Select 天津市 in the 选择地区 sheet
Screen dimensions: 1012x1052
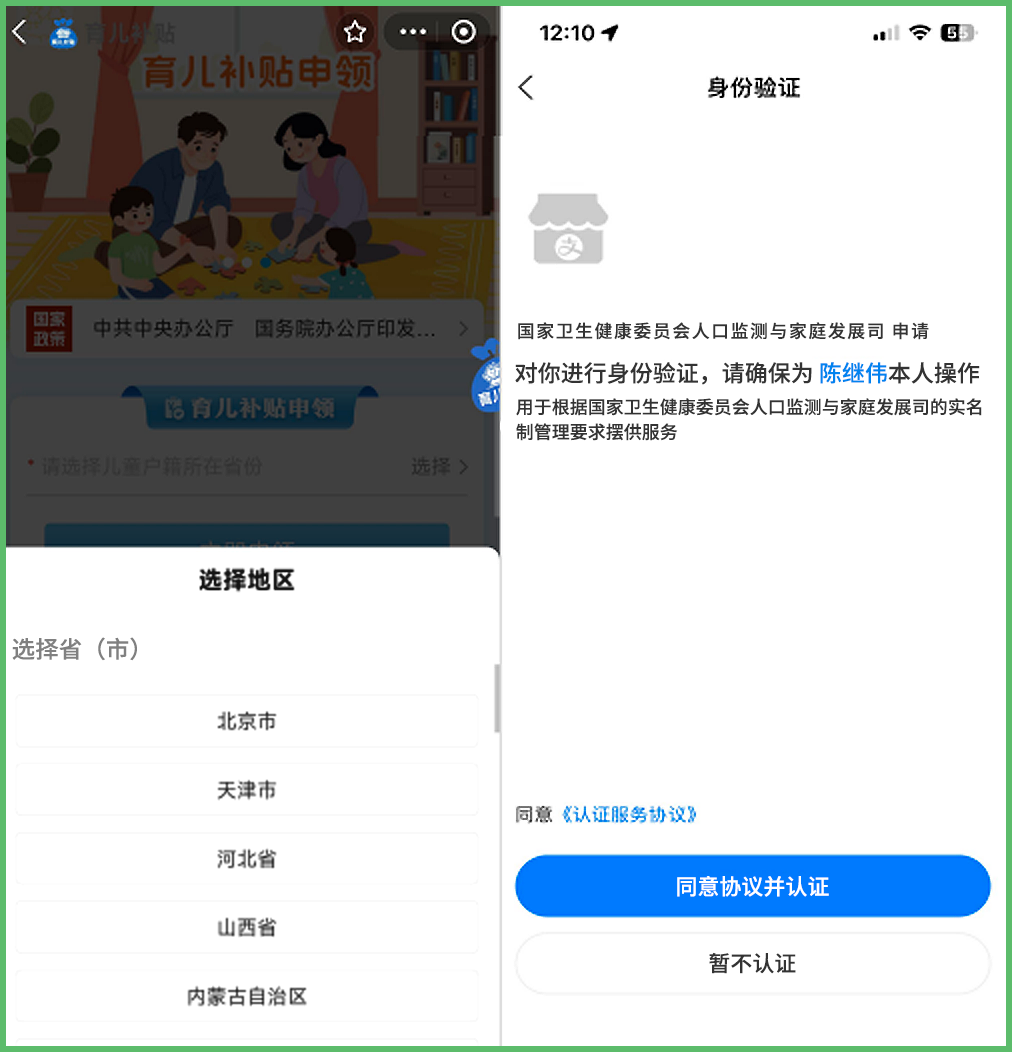pyautogui.click(x=246, y=789)
